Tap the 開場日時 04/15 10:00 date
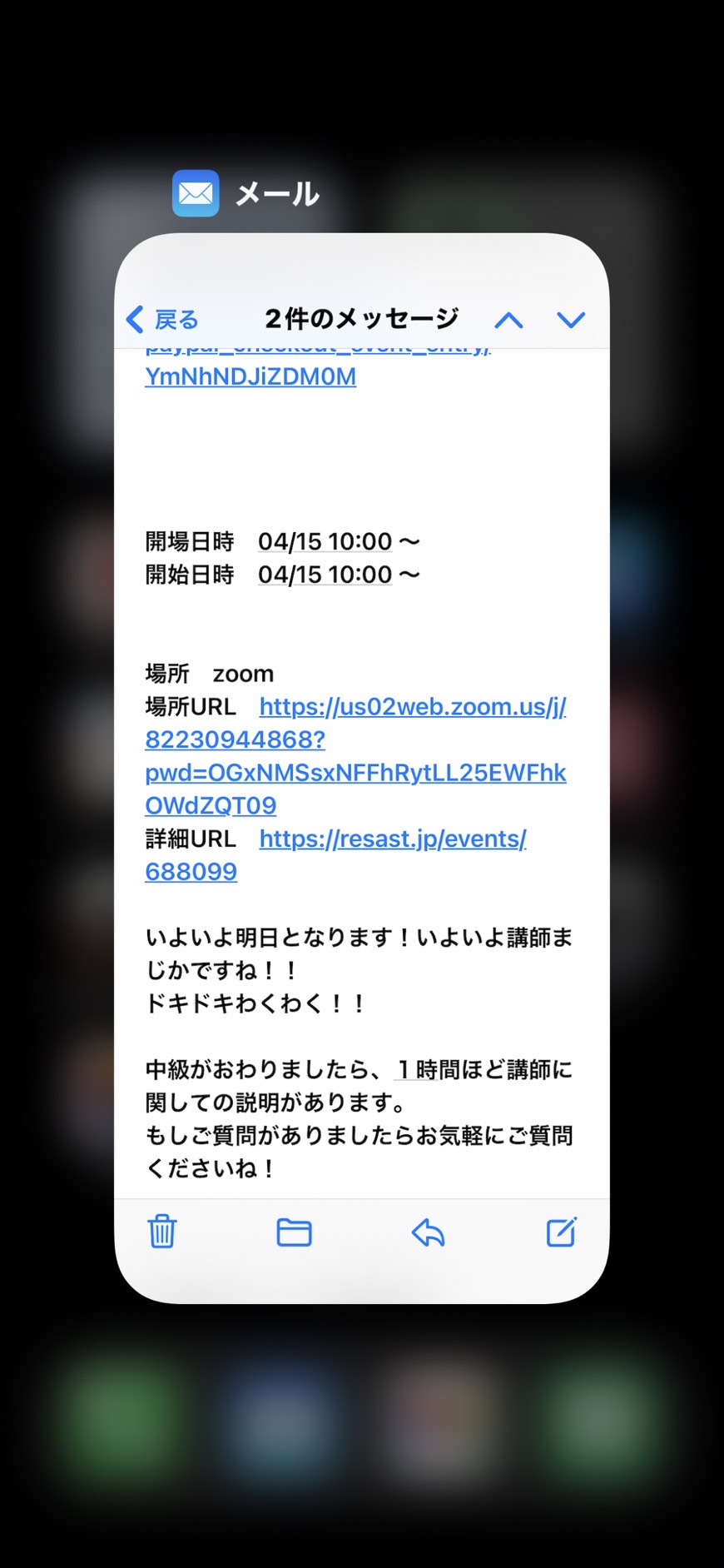The height and width of the screenshot is (1568, 724). point(325,541)
